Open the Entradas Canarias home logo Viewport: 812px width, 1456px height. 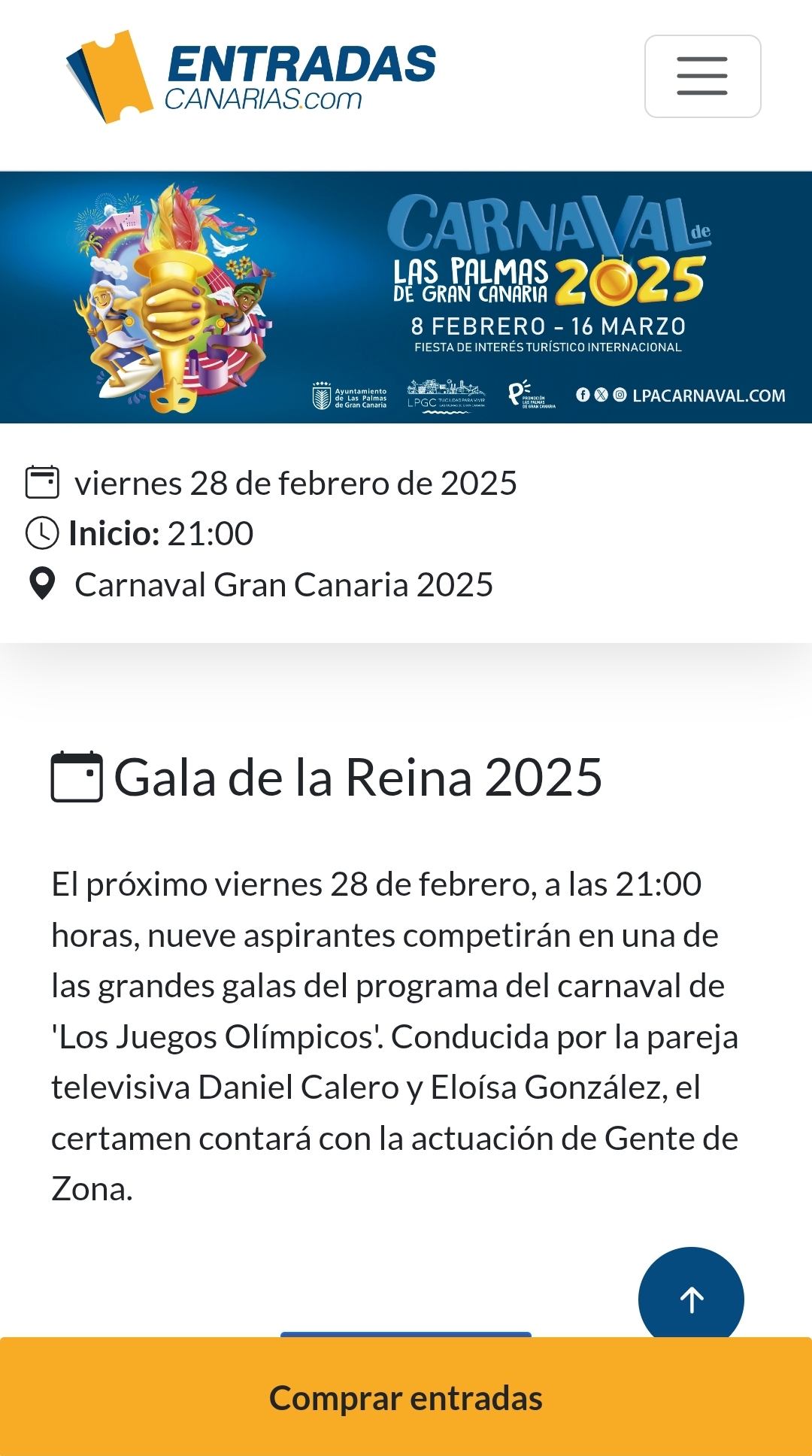[x=251, y=77]
